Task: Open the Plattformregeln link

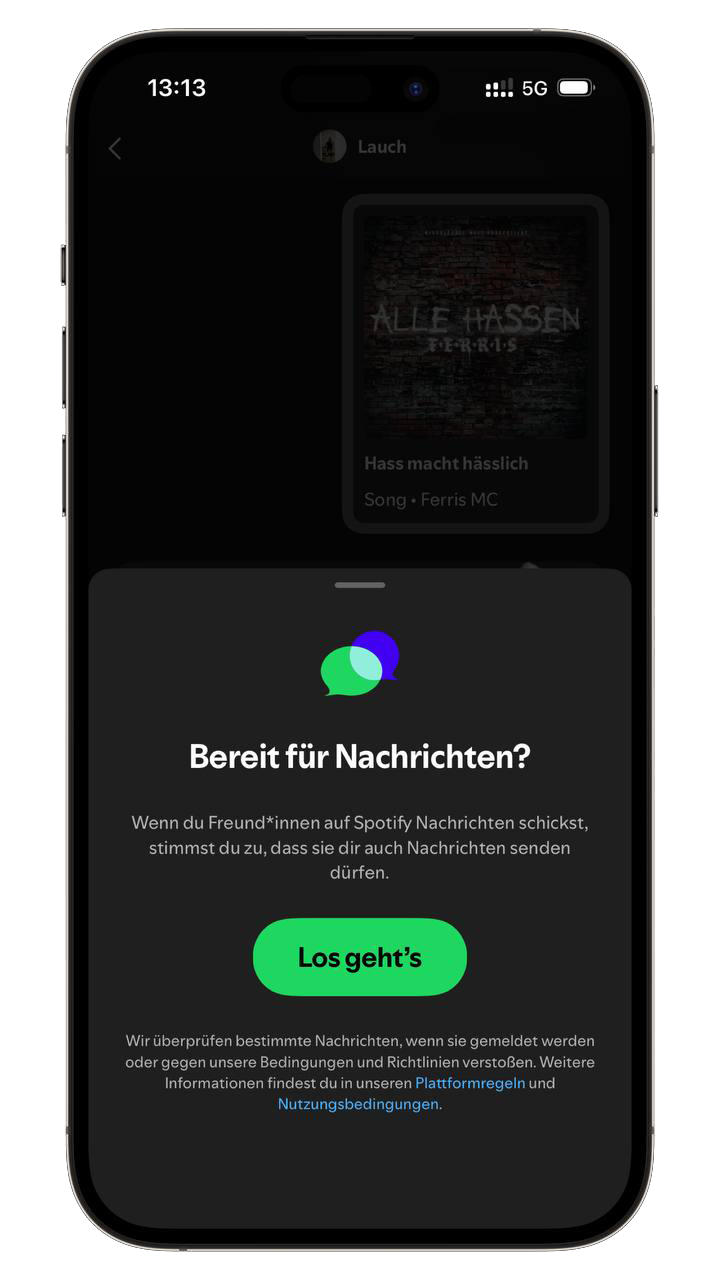Action: [x=470, y=1083]
